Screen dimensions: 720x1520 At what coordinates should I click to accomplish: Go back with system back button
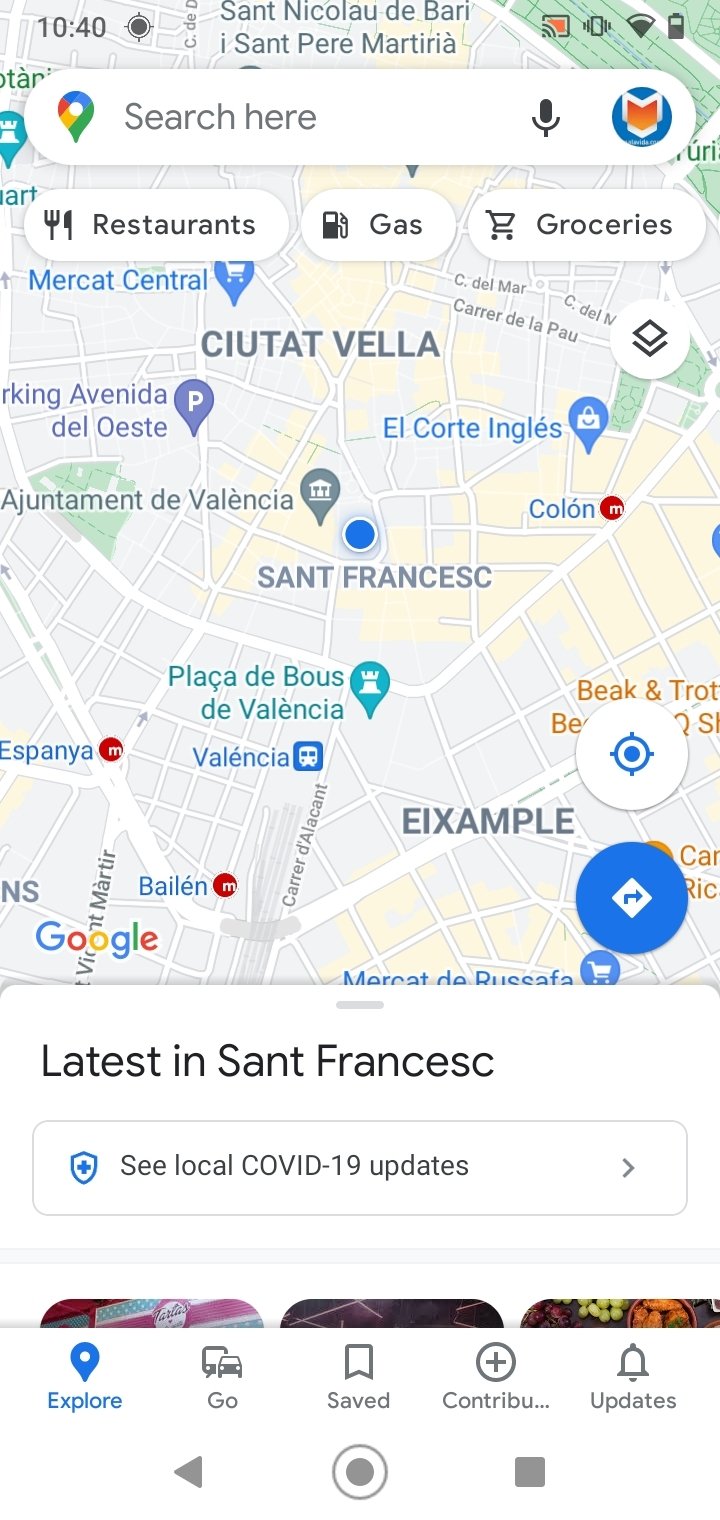(x=189, y=1471)
